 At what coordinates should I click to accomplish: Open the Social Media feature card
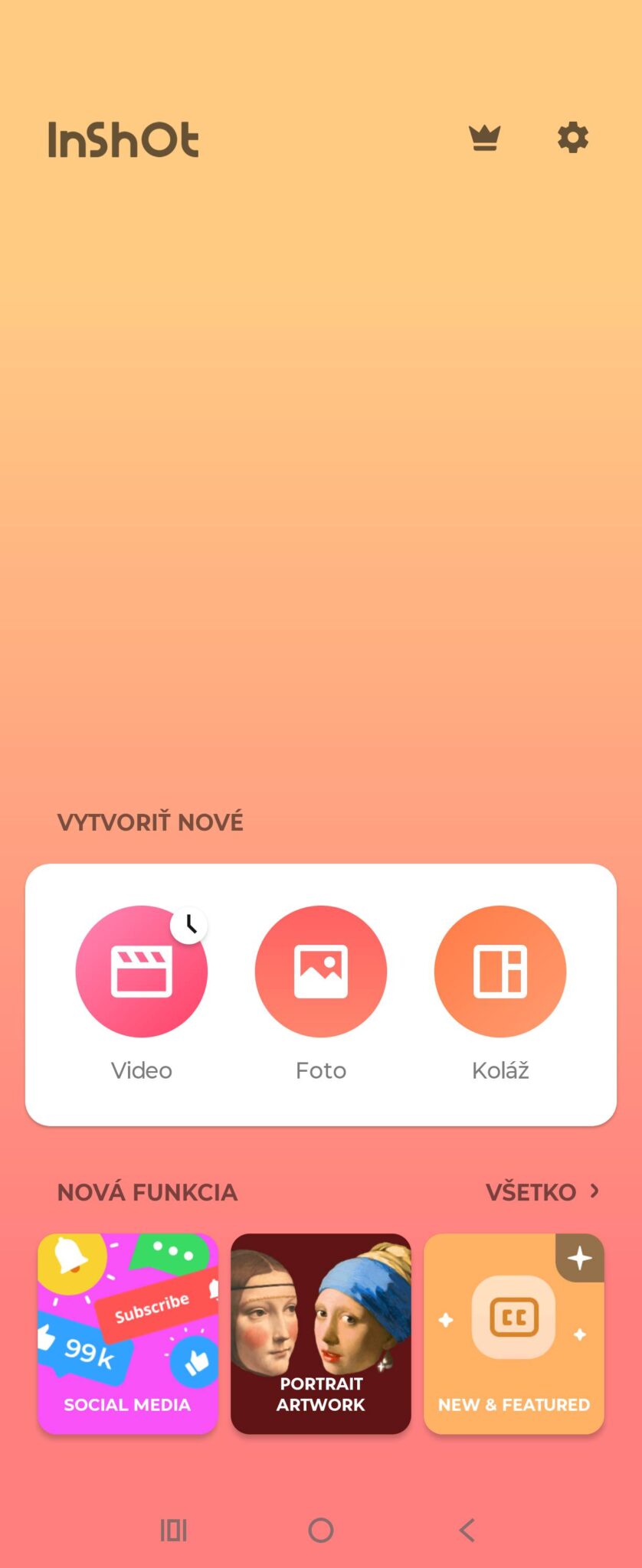[128, 1333]
